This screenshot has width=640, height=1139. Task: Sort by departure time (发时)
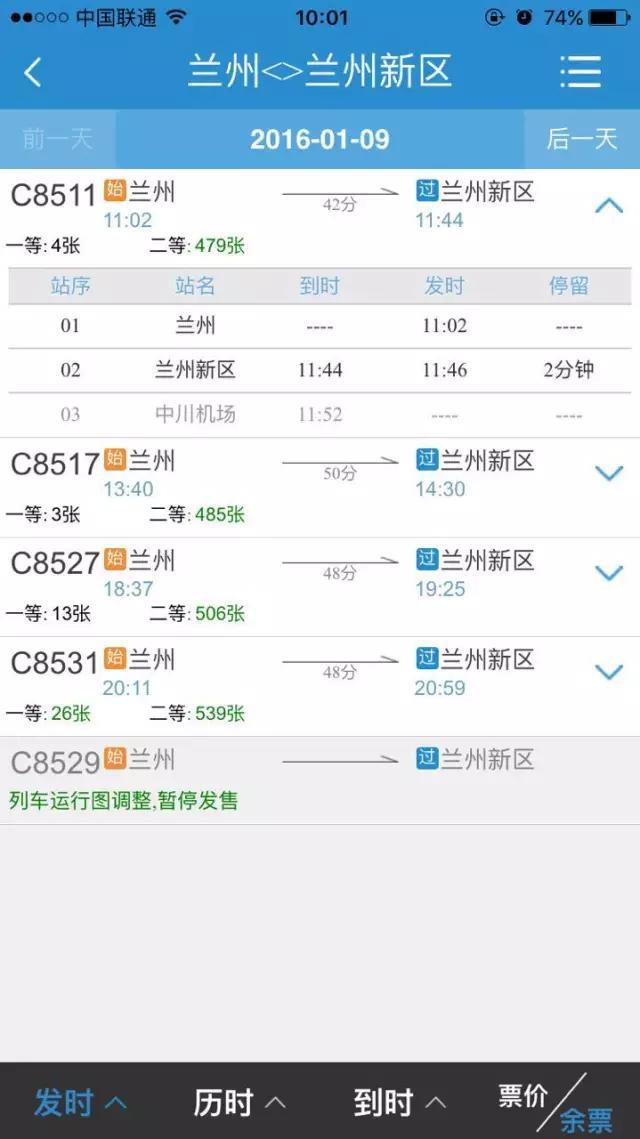80,1103
